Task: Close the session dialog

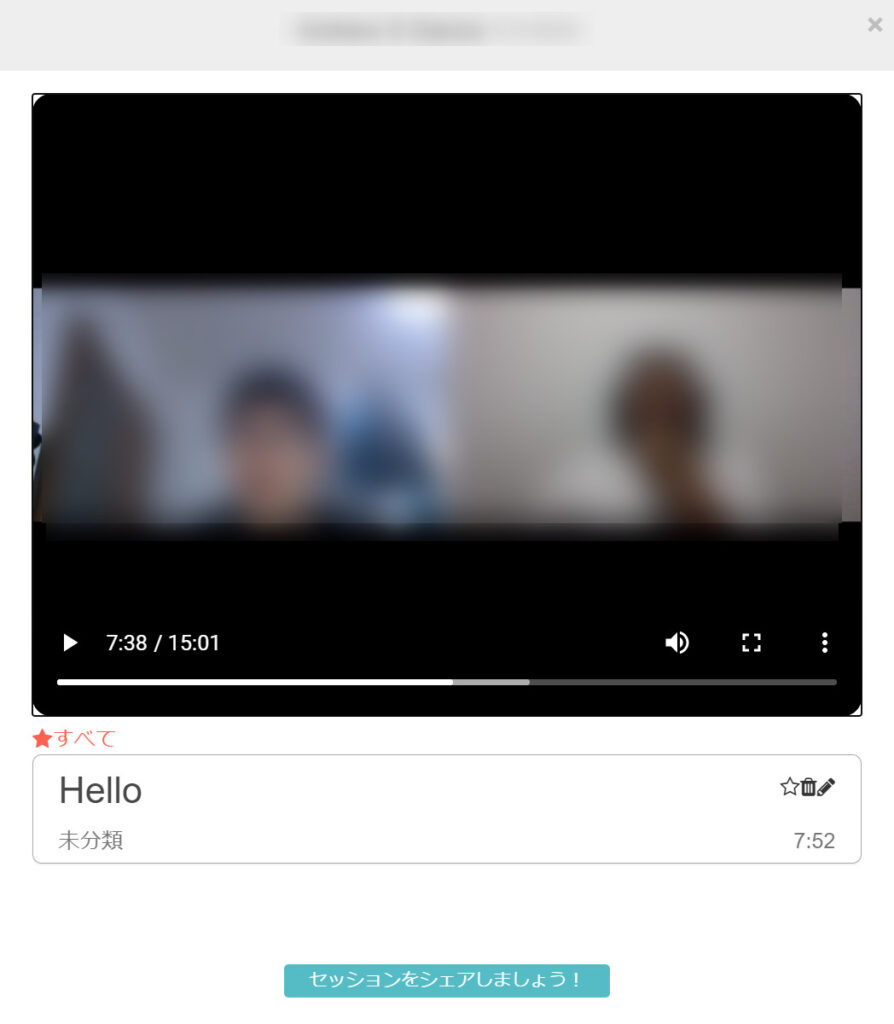Action: pyautogui.click(x=874, y=25)
